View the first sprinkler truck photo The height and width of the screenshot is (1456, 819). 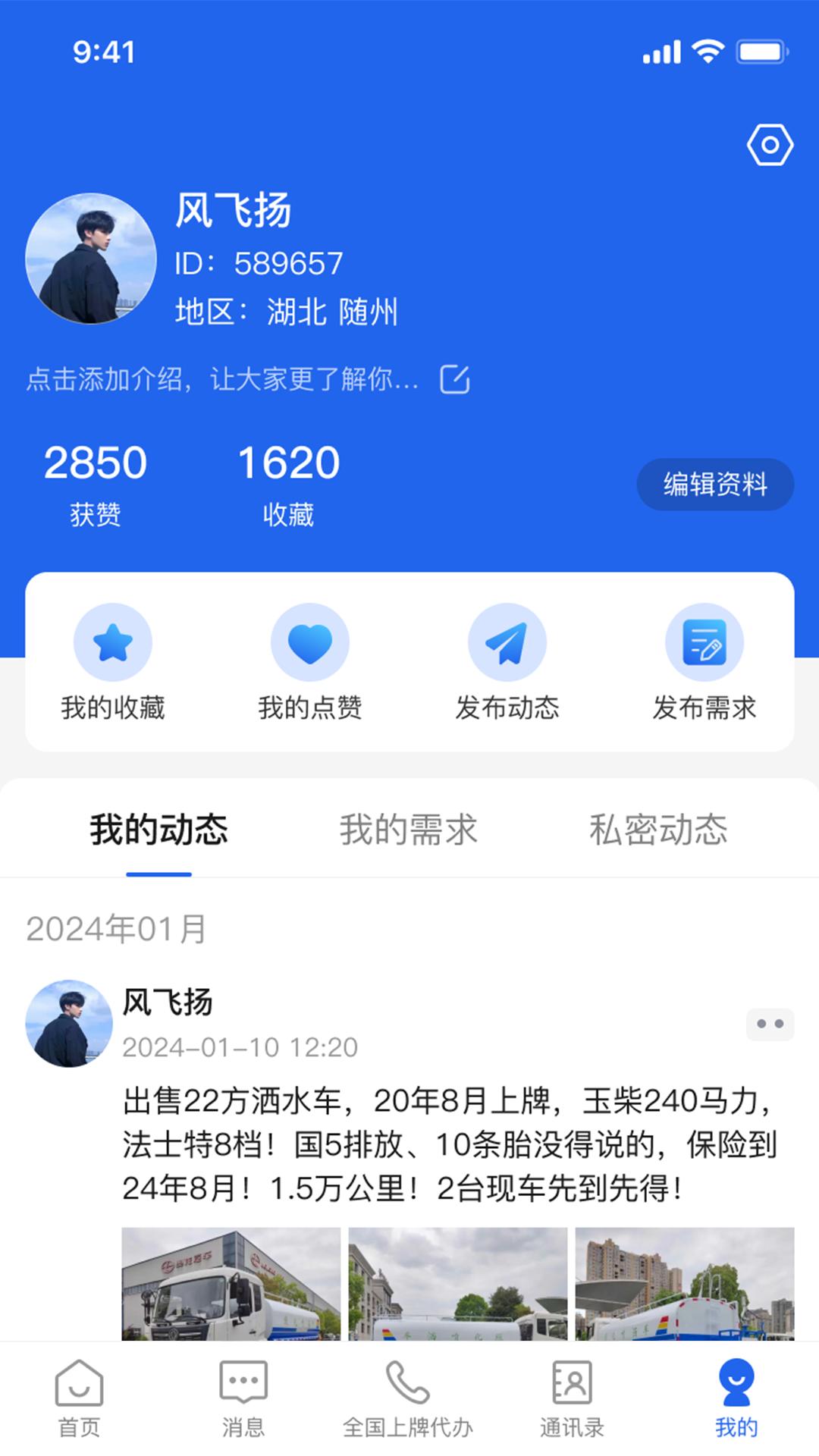point(231,1283)
